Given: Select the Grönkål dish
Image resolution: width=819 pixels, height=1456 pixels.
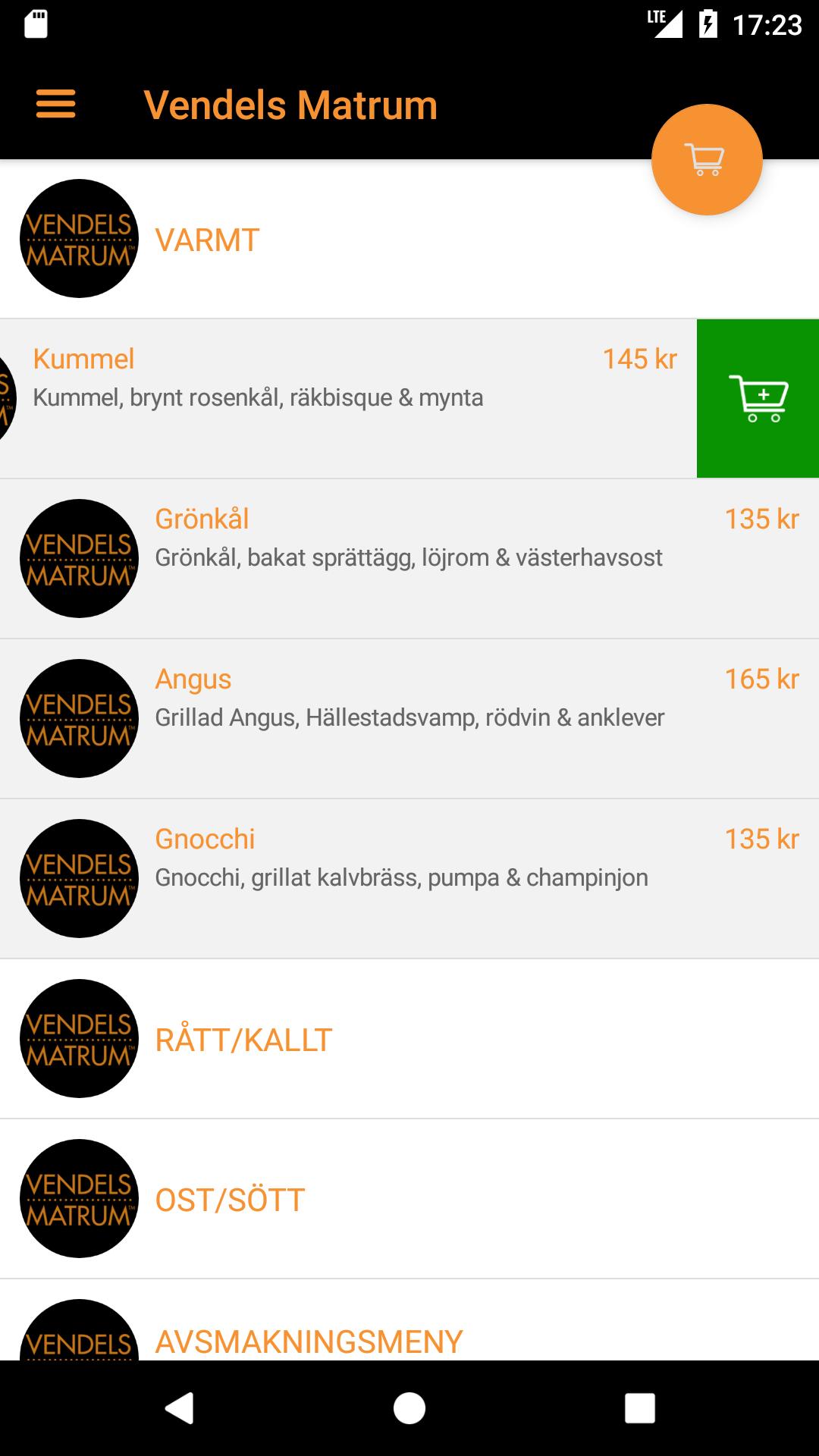Looking at the screenshot, I should [409, 559].
